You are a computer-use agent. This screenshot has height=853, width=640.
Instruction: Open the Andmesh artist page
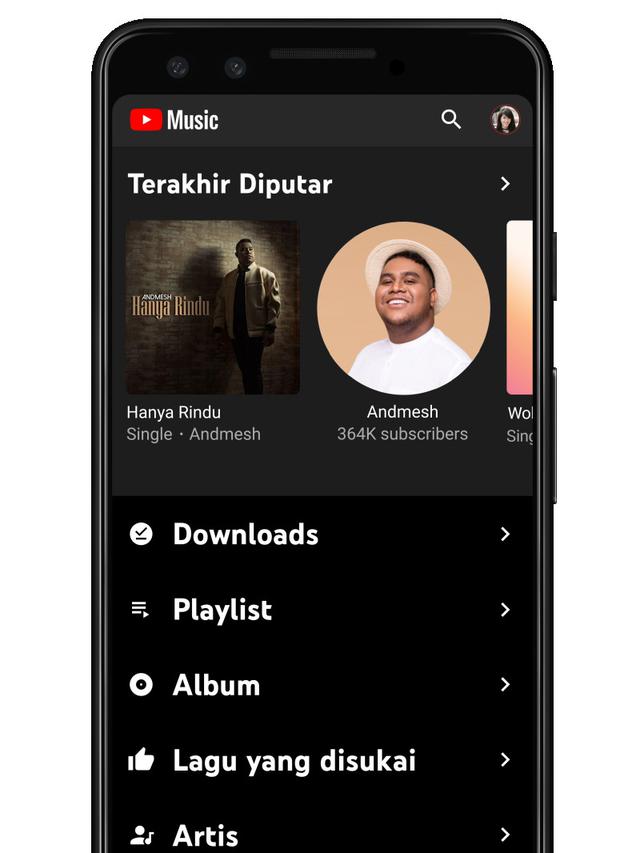[403, 308]
